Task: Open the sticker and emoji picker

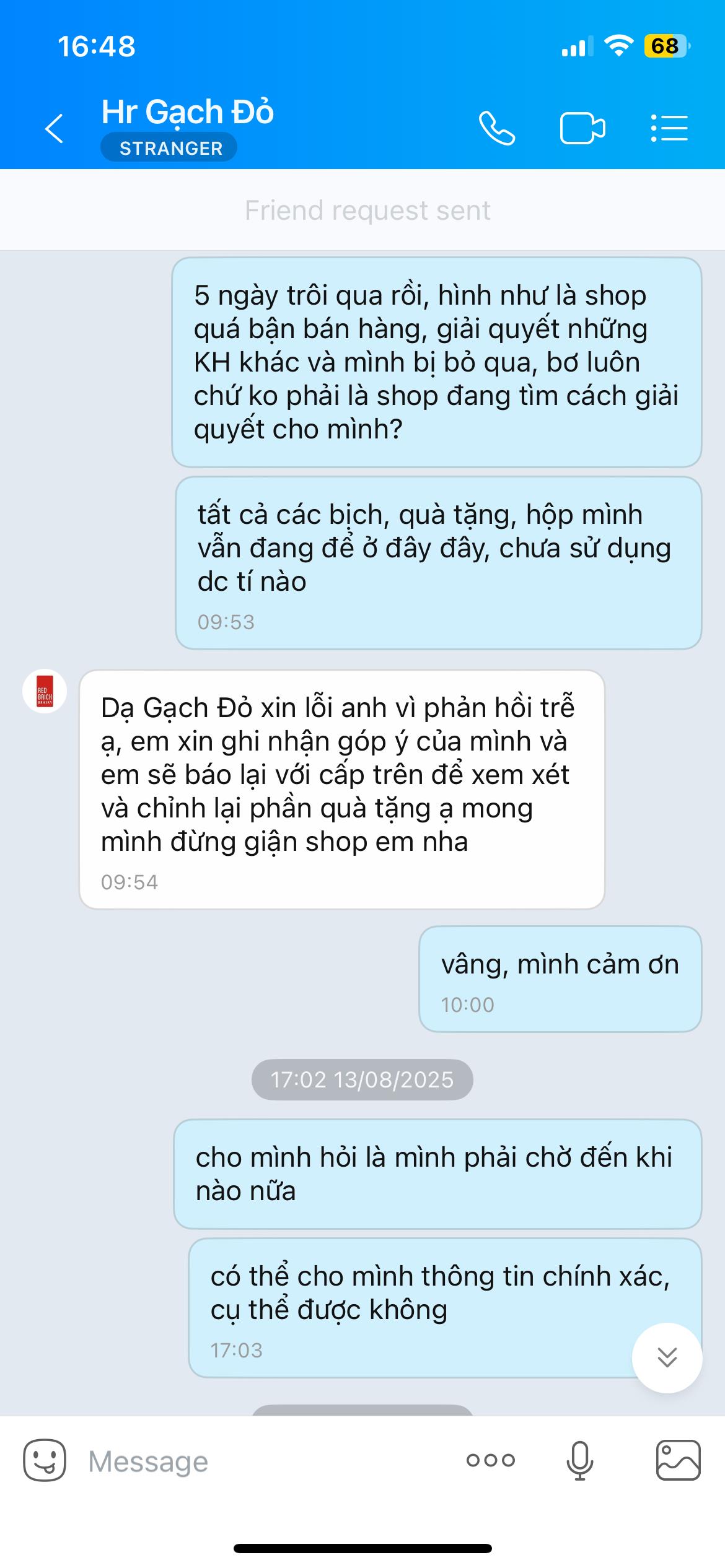Action: 45,1460
